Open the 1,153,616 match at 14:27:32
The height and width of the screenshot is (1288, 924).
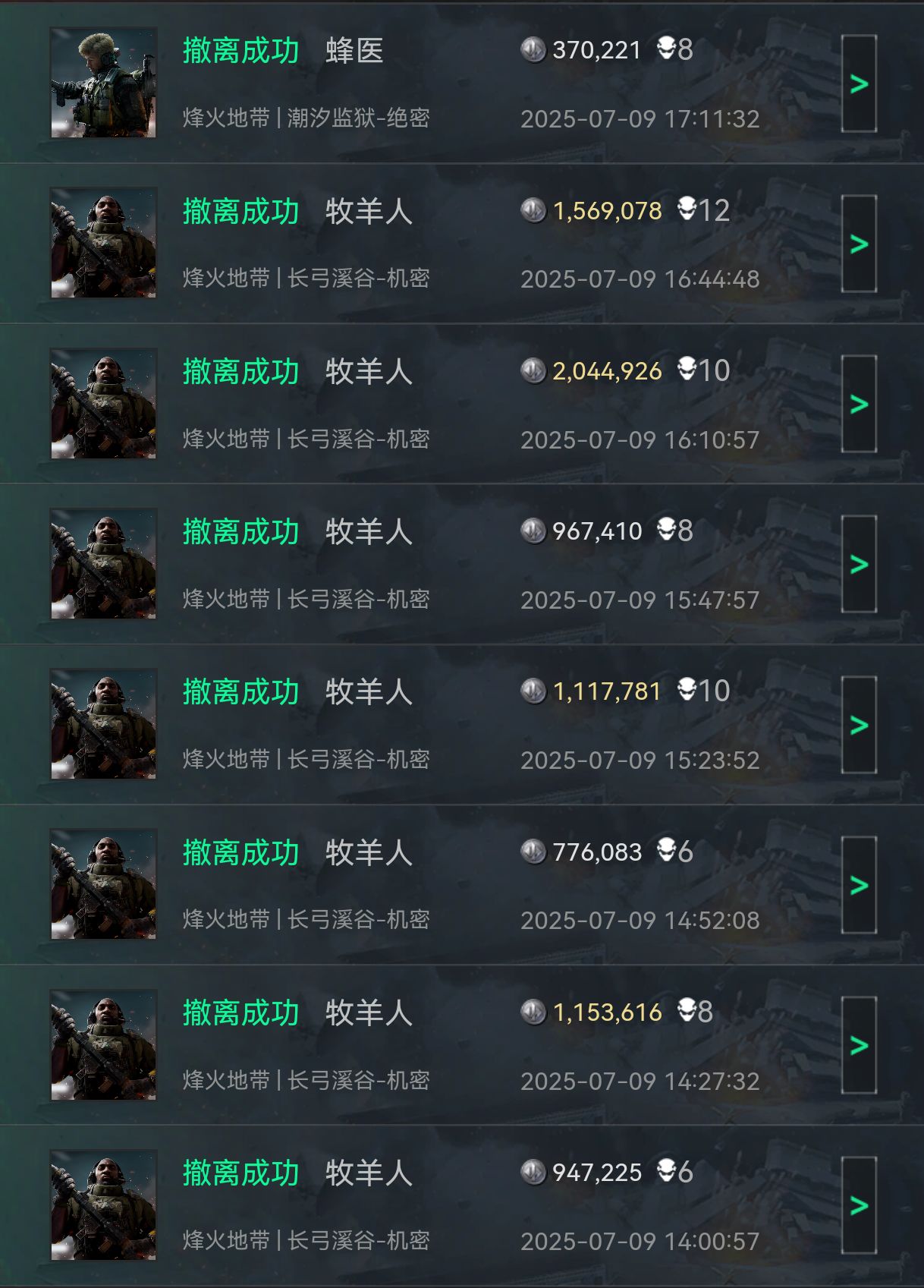[x=859, y=1045]
